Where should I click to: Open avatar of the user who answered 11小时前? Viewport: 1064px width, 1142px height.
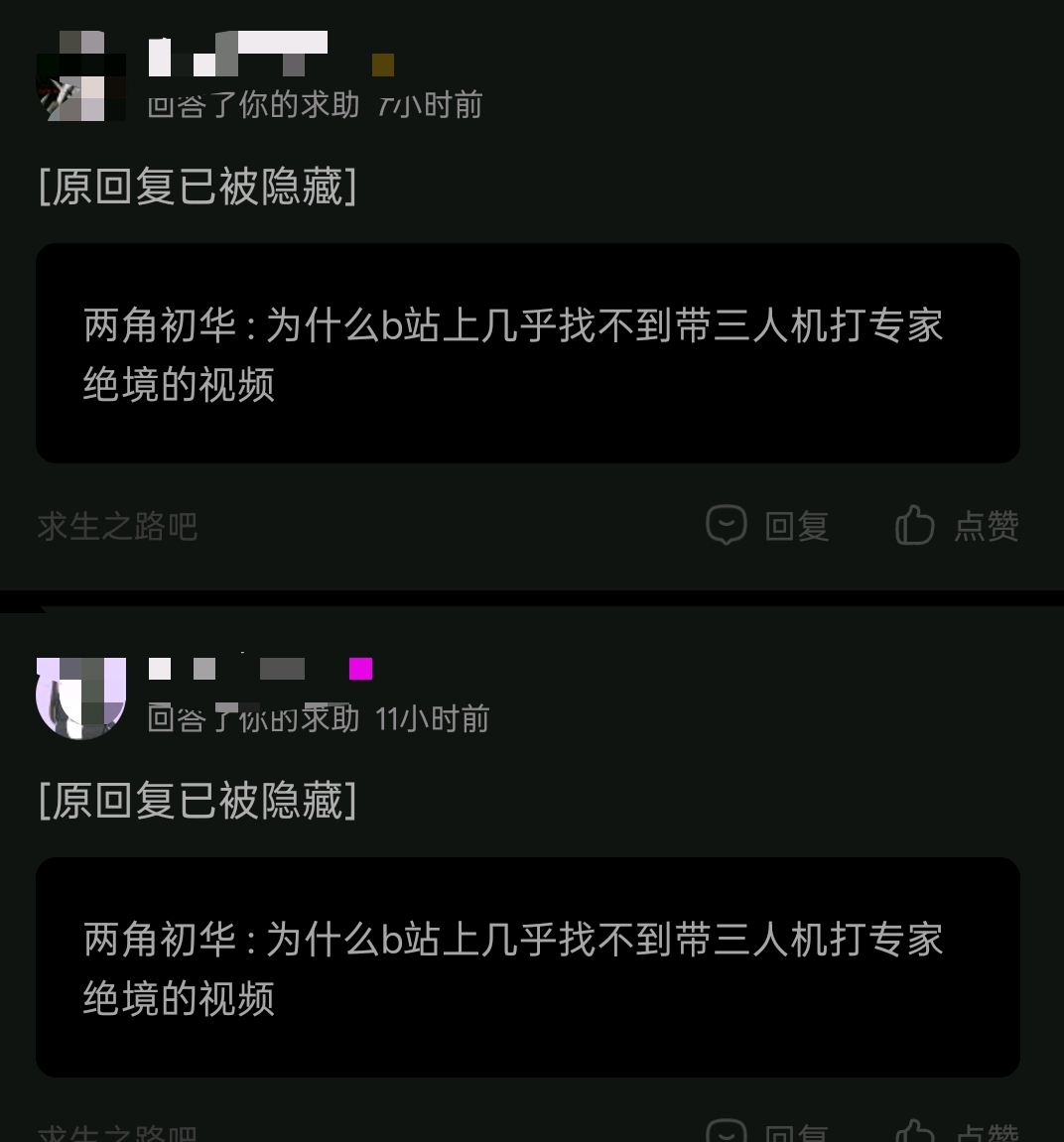(x=81, y=697)
